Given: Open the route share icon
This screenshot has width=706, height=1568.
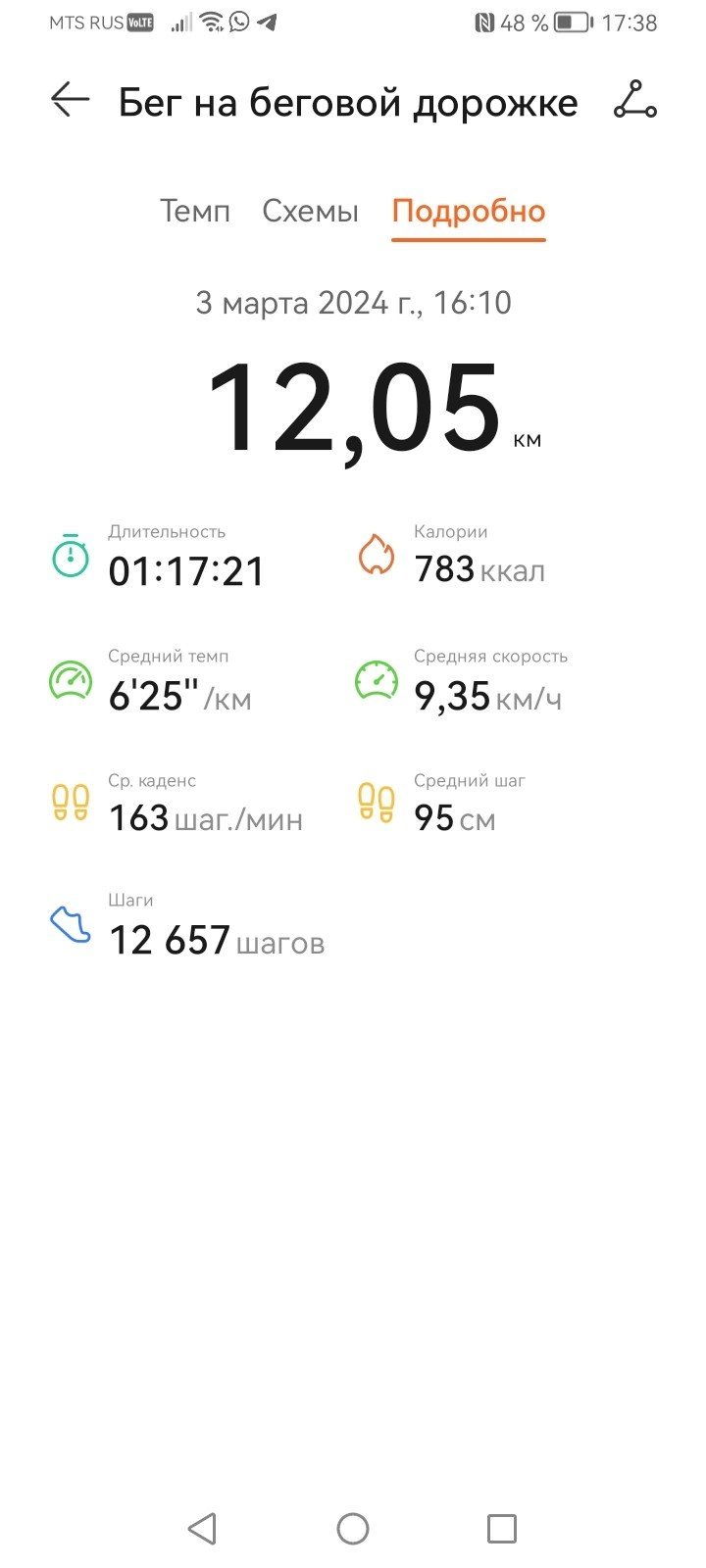Looking at the screenshot, I should click(x=635, y=100).
